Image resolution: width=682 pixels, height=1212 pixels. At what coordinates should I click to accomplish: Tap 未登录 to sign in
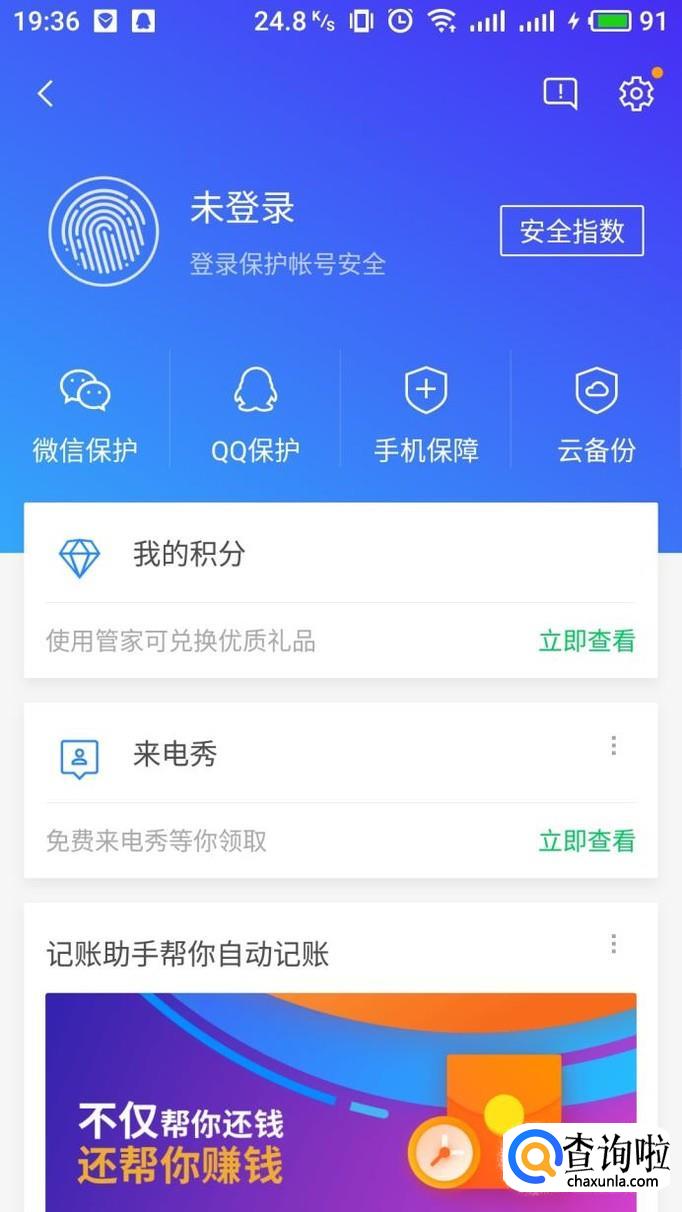click(x=242, y=209)
